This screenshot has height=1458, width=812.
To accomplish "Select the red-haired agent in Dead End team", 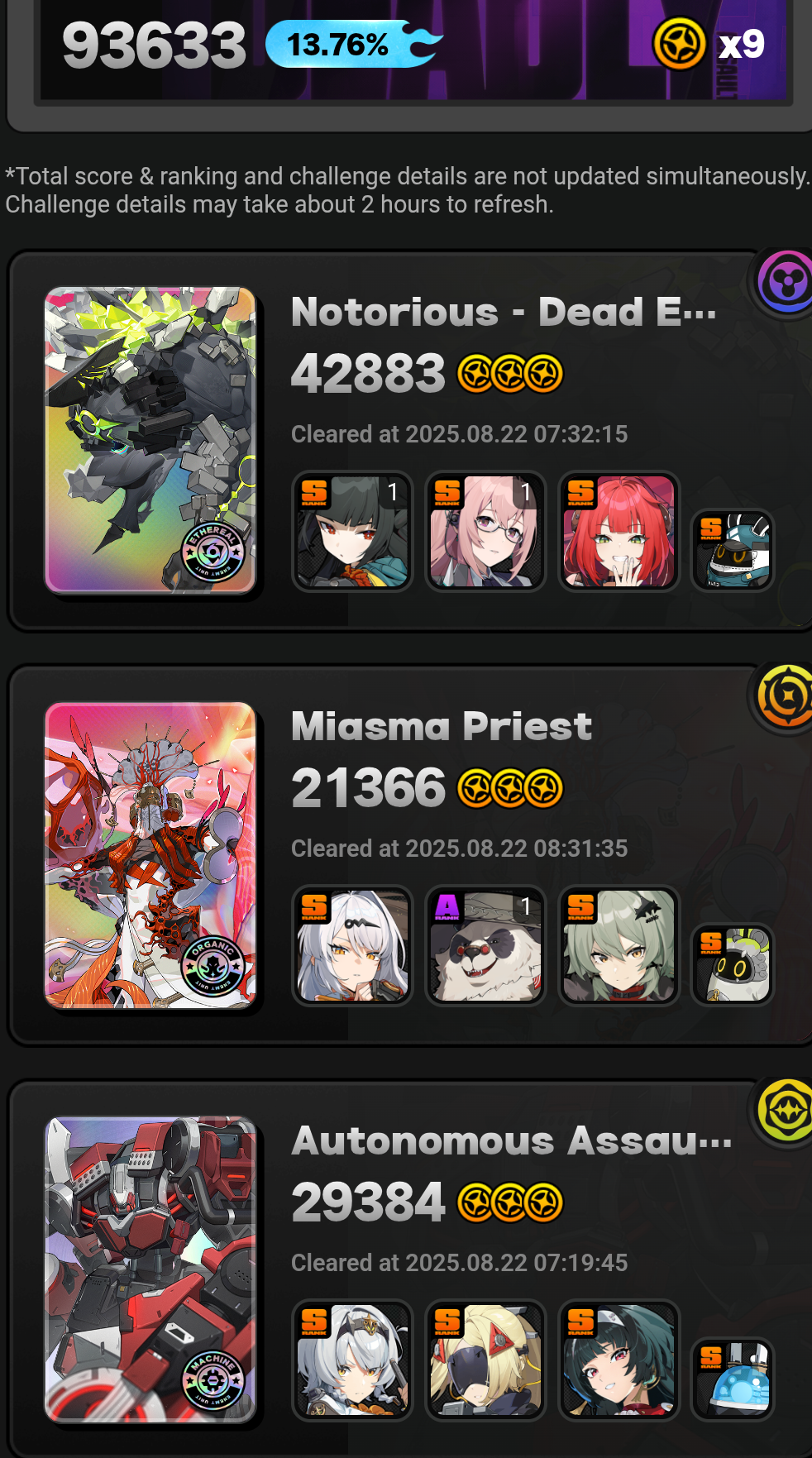I will pyautogui.click(x=619, y=531).
